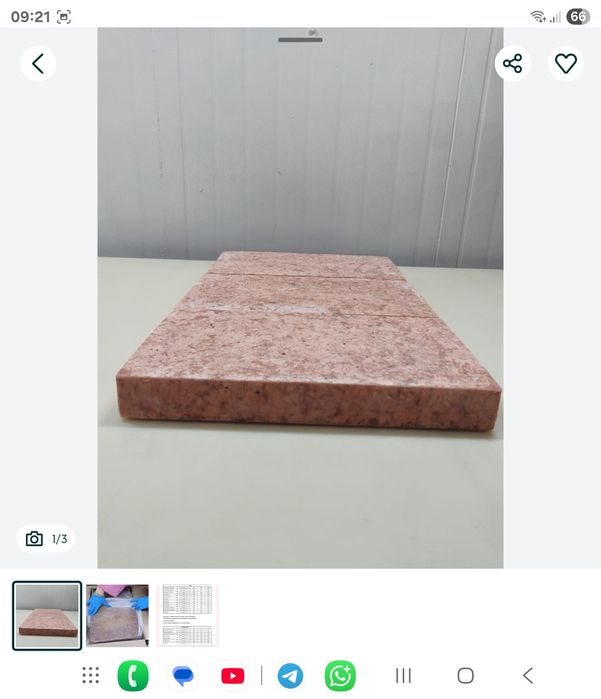The width and height of the screenshot is (601, 699).
Task: Select the second photo thumbnail with blue gloves
Action: tap(117, 615)
